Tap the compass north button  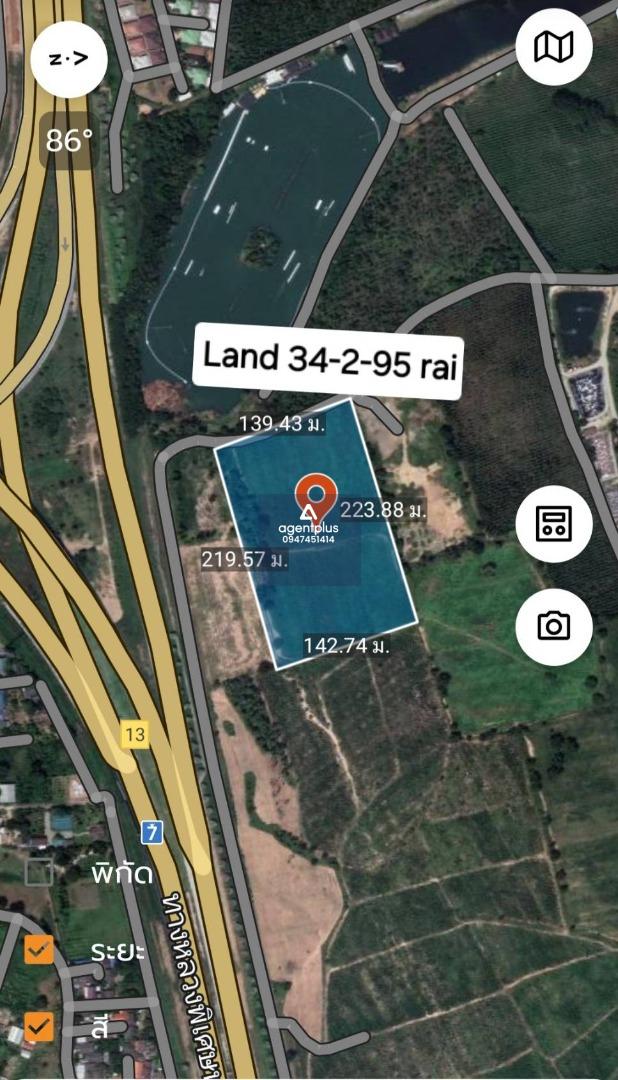coord(69,59)
